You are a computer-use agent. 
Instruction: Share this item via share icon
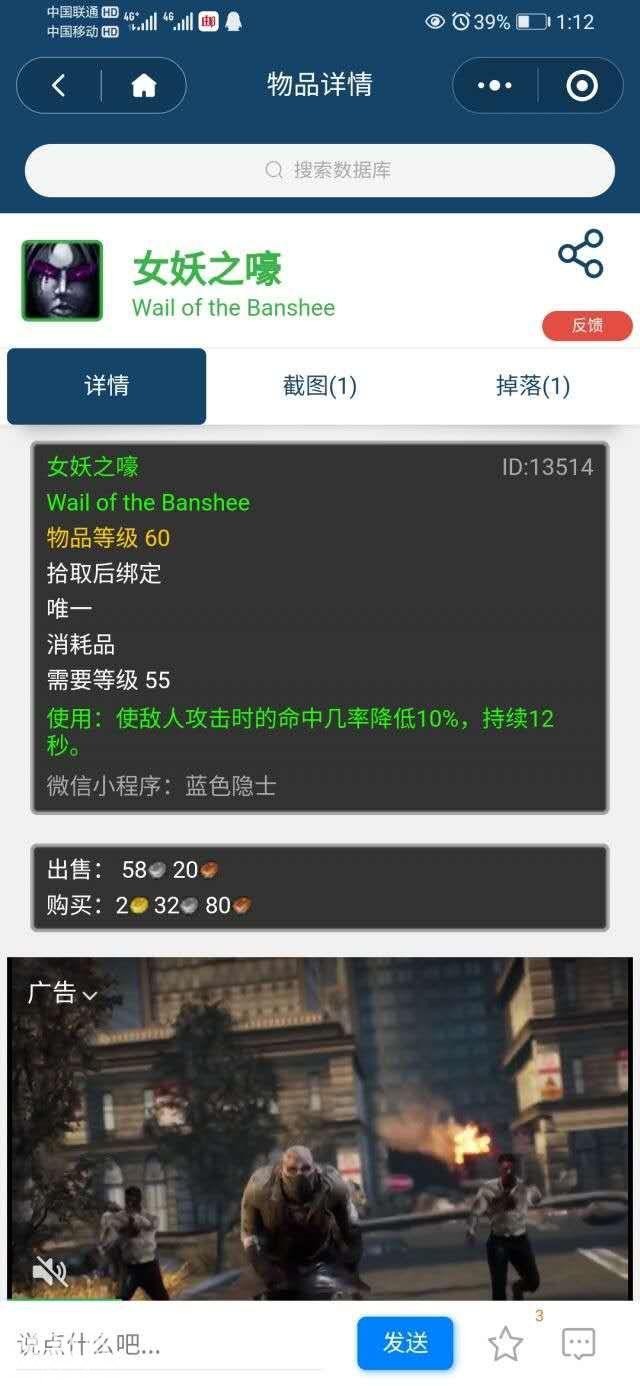coord(581,254)
